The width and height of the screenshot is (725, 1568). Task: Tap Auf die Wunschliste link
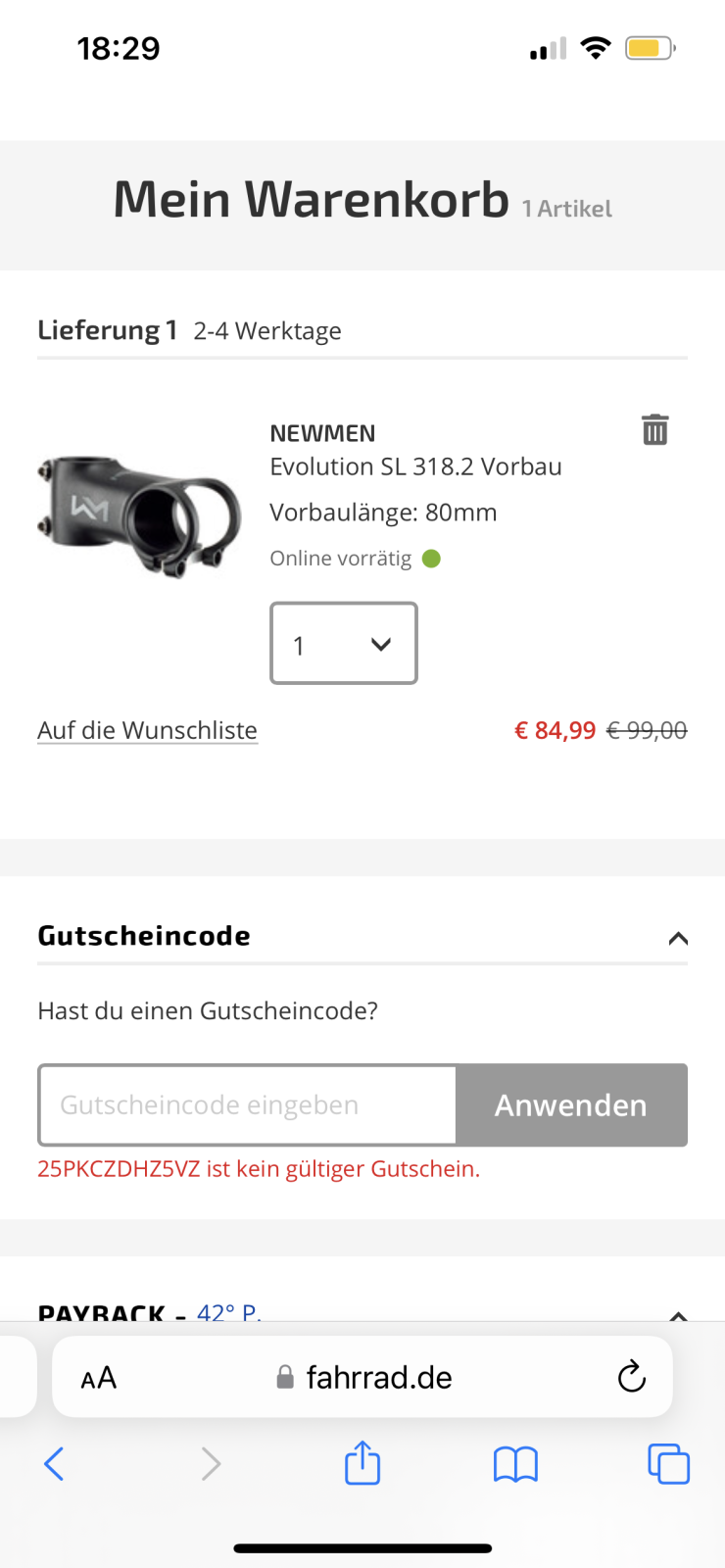147,730
